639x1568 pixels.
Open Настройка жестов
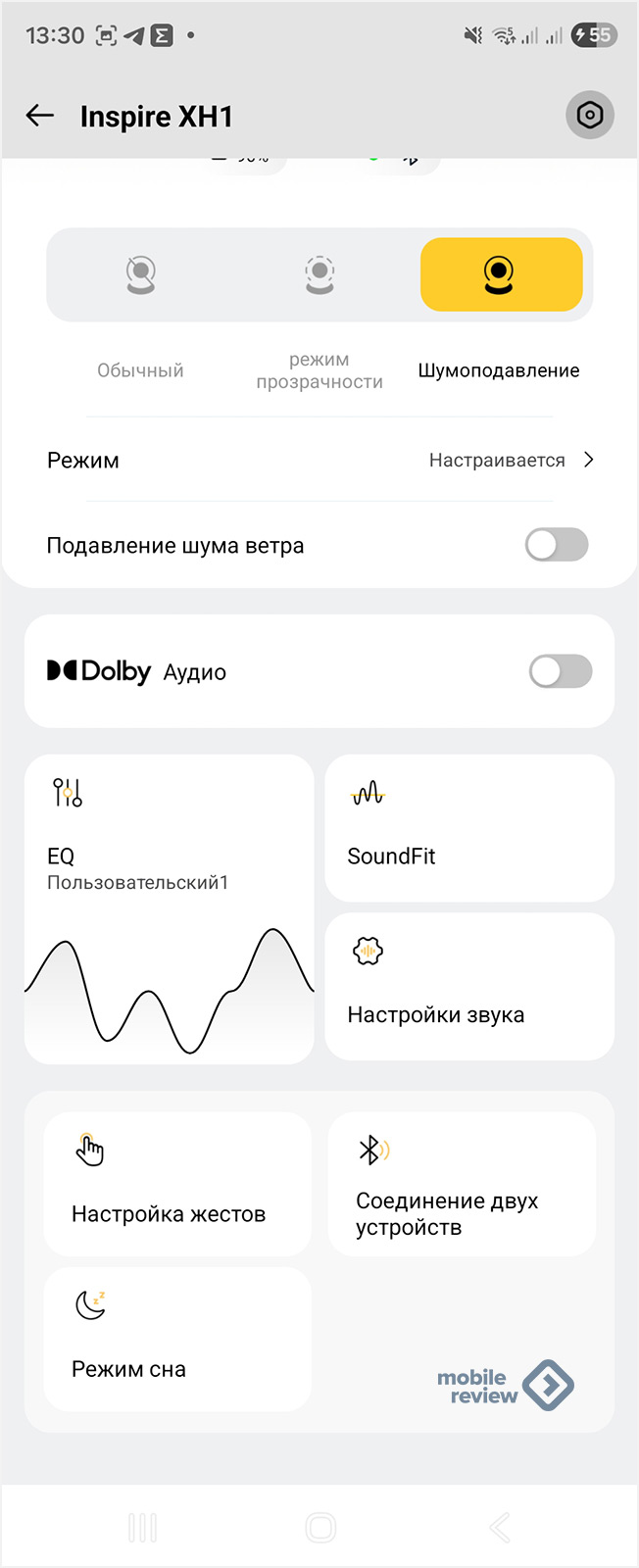click(x=177, y=1184)
